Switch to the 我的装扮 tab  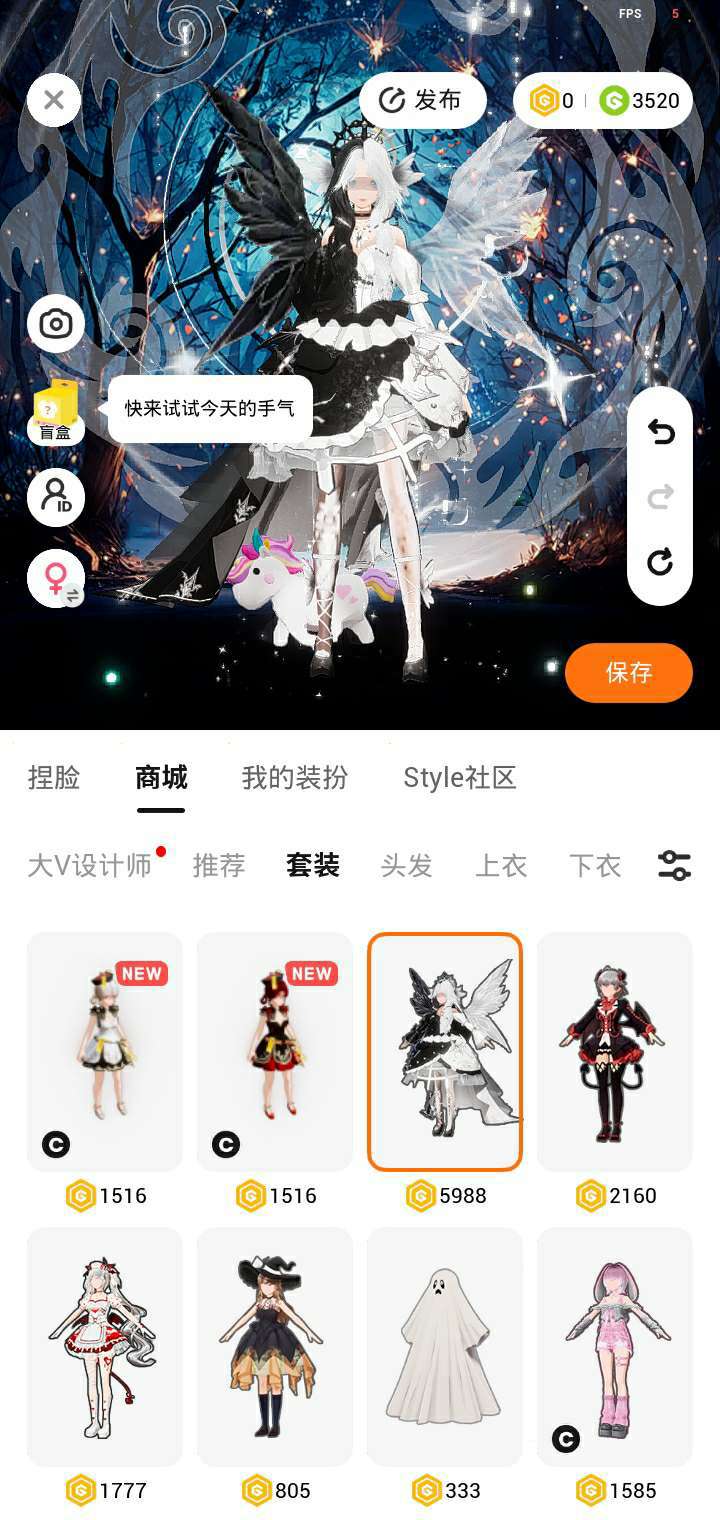click(295, 778)
